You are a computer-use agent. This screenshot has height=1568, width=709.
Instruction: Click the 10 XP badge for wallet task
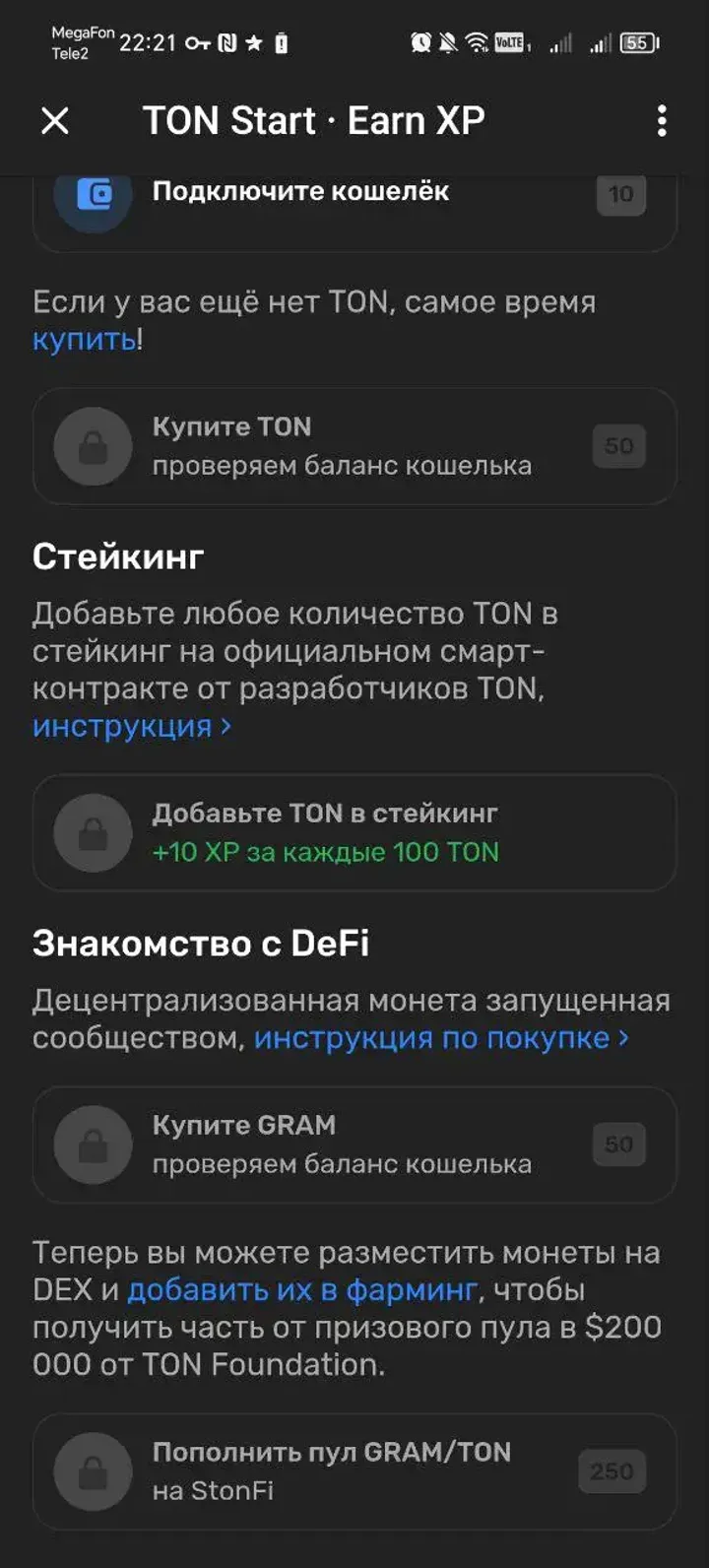(621, 194)
